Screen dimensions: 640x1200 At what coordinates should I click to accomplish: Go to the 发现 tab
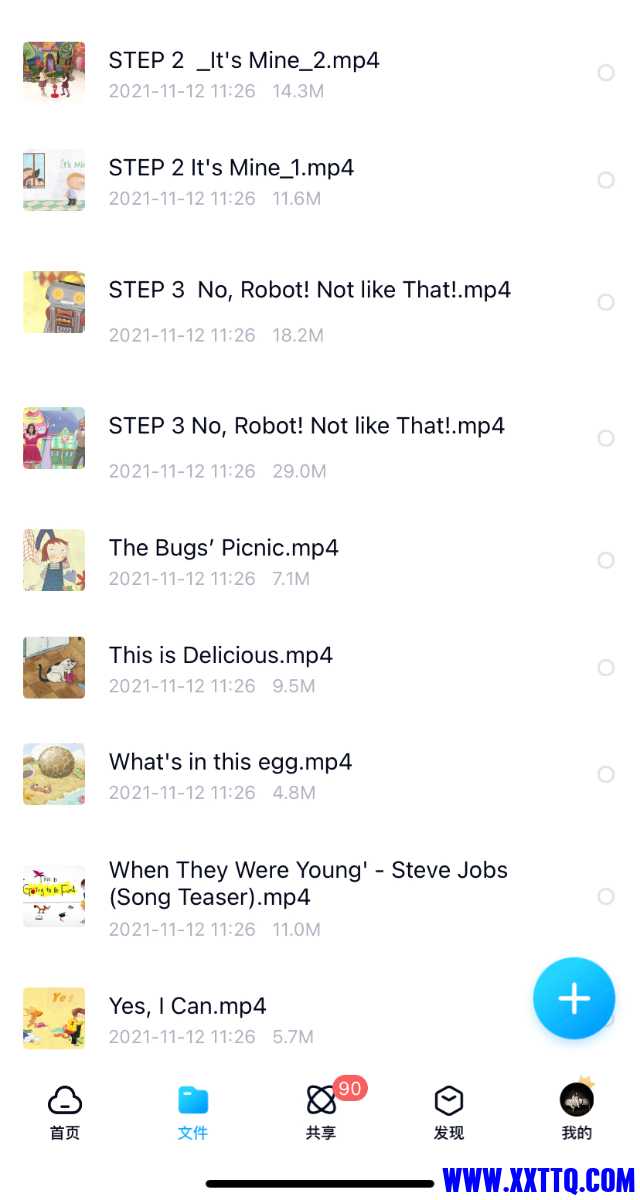[449, 1112]
